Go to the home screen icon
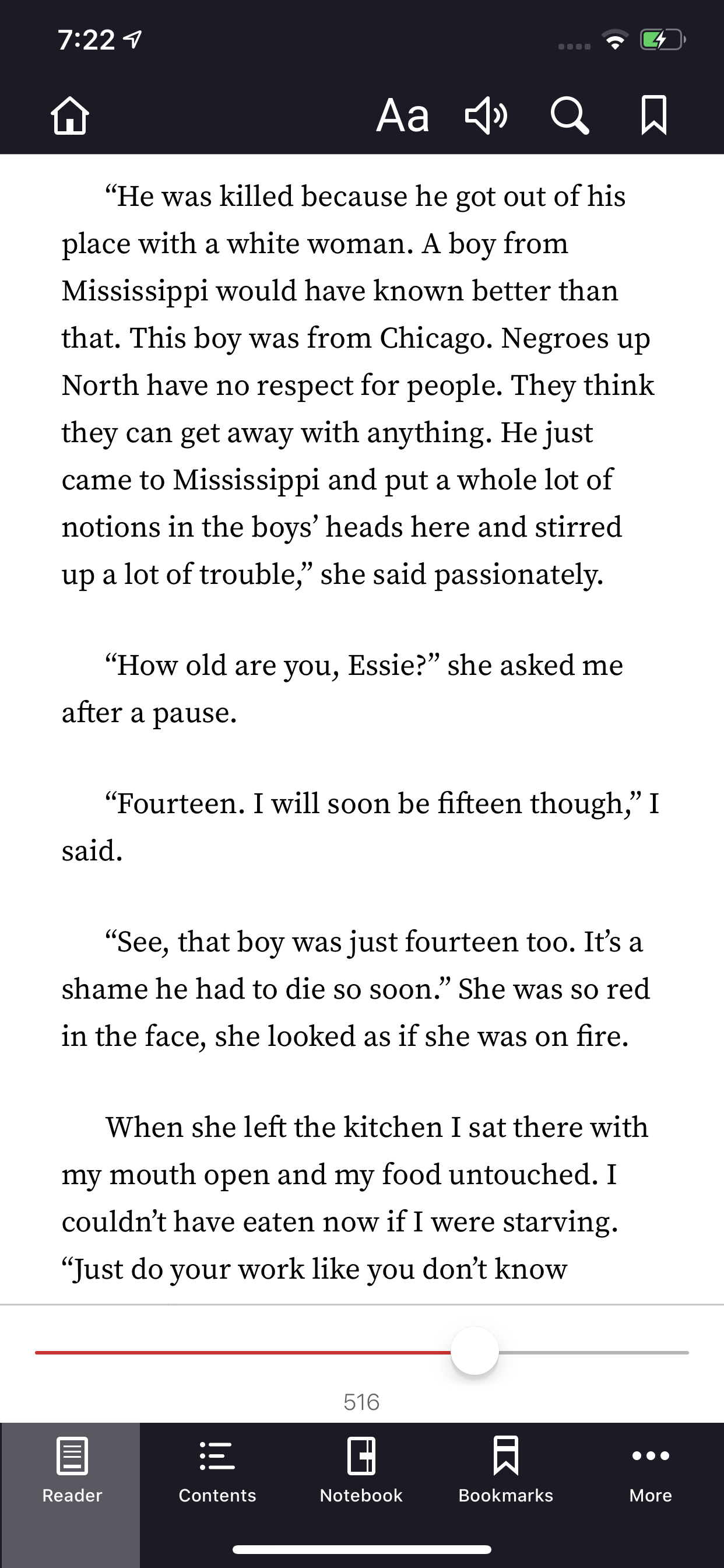The height and width of the screenshot is (1568, 724). 70,115
